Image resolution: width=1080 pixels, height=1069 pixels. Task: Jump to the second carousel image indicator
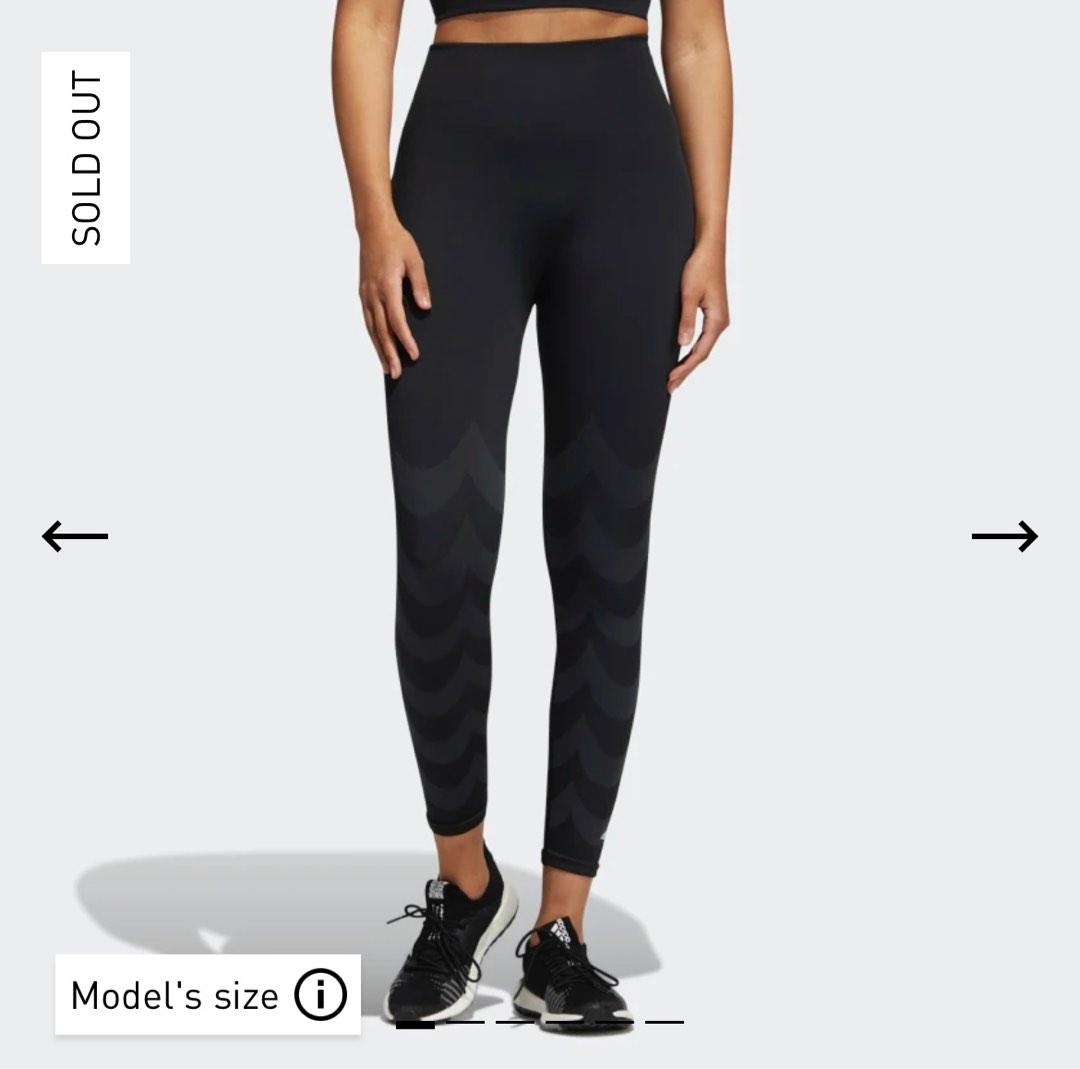(465, 1022)
